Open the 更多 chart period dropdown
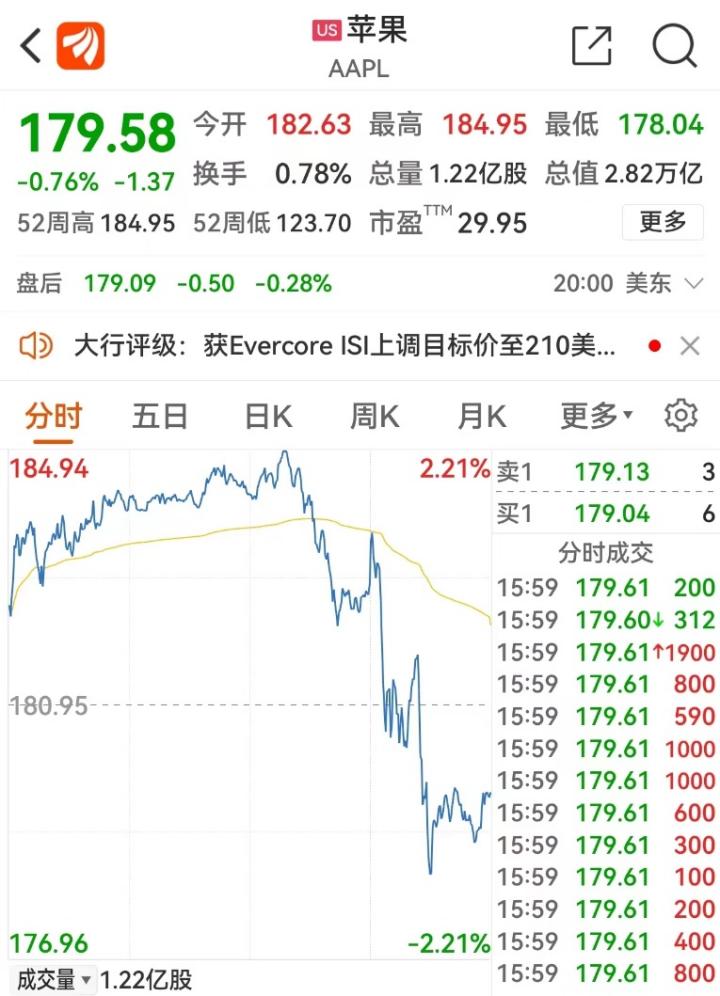The height and width of the screenshot is (996, 720). click(596, 416)
